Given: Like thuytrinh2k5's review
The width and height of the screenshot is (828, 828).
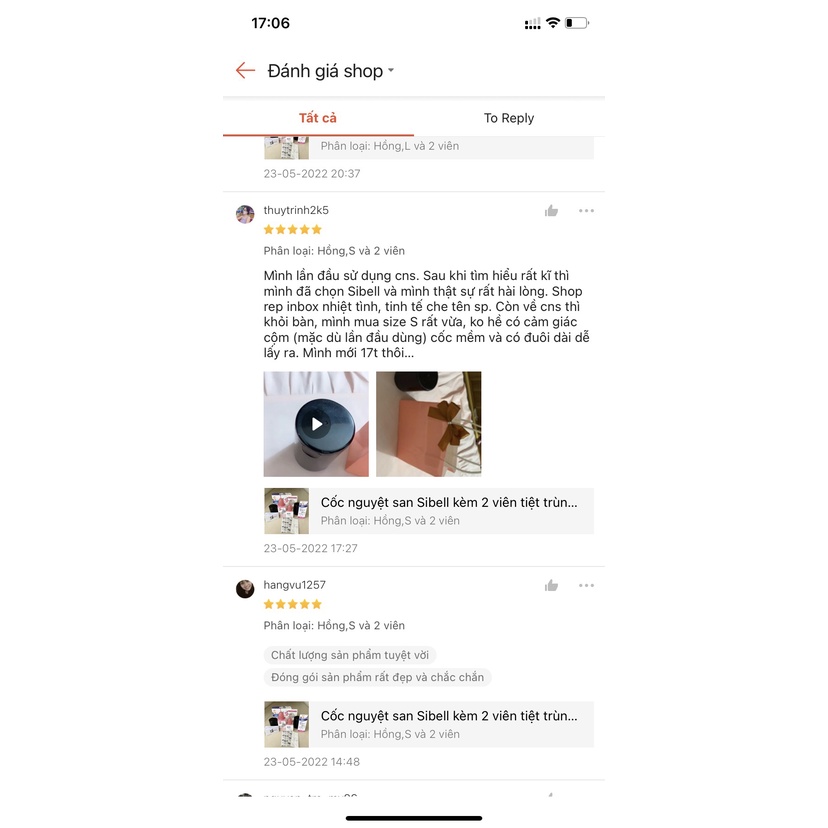Looking at the screenshot, I should point(551,211).
